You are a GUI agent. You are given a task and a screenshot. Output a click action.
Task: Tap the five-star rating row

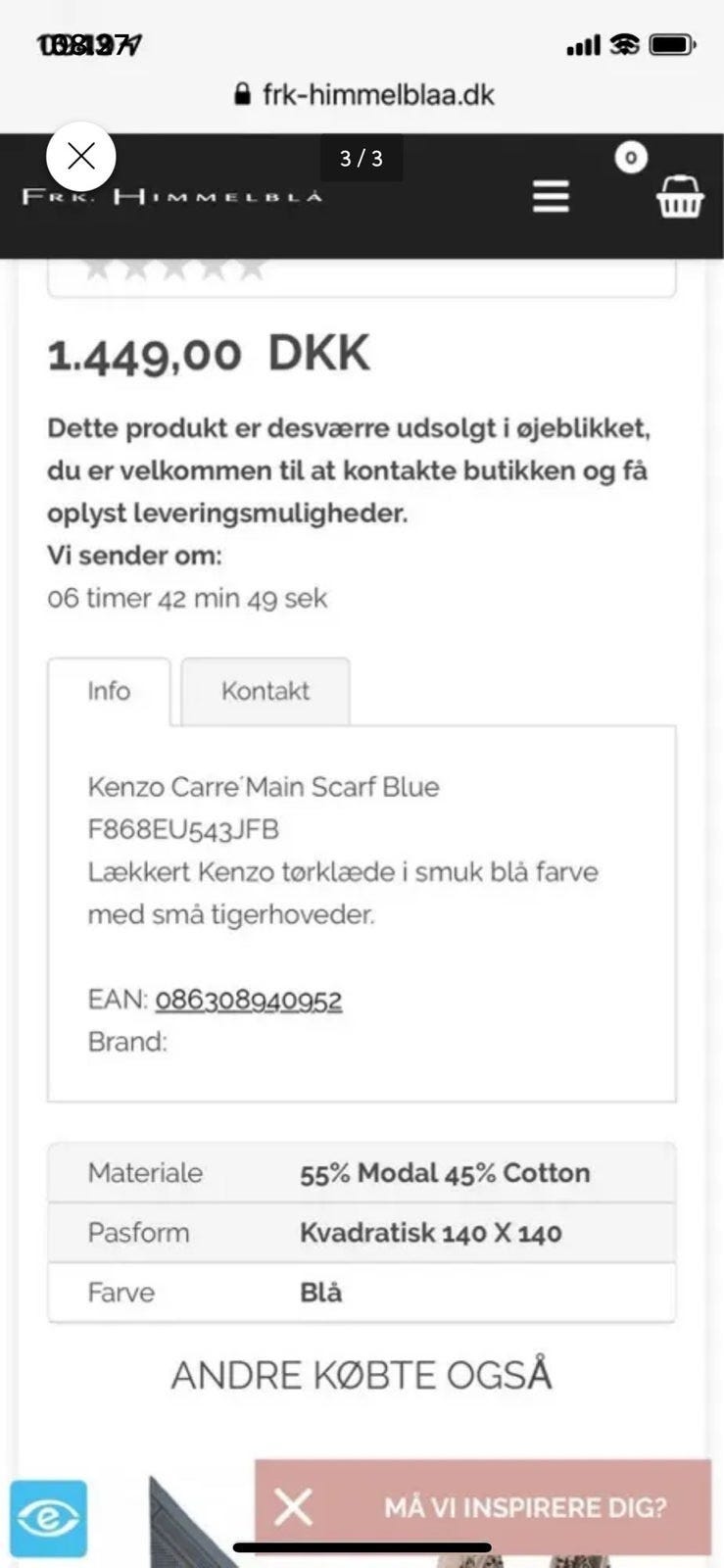point(174,267)
